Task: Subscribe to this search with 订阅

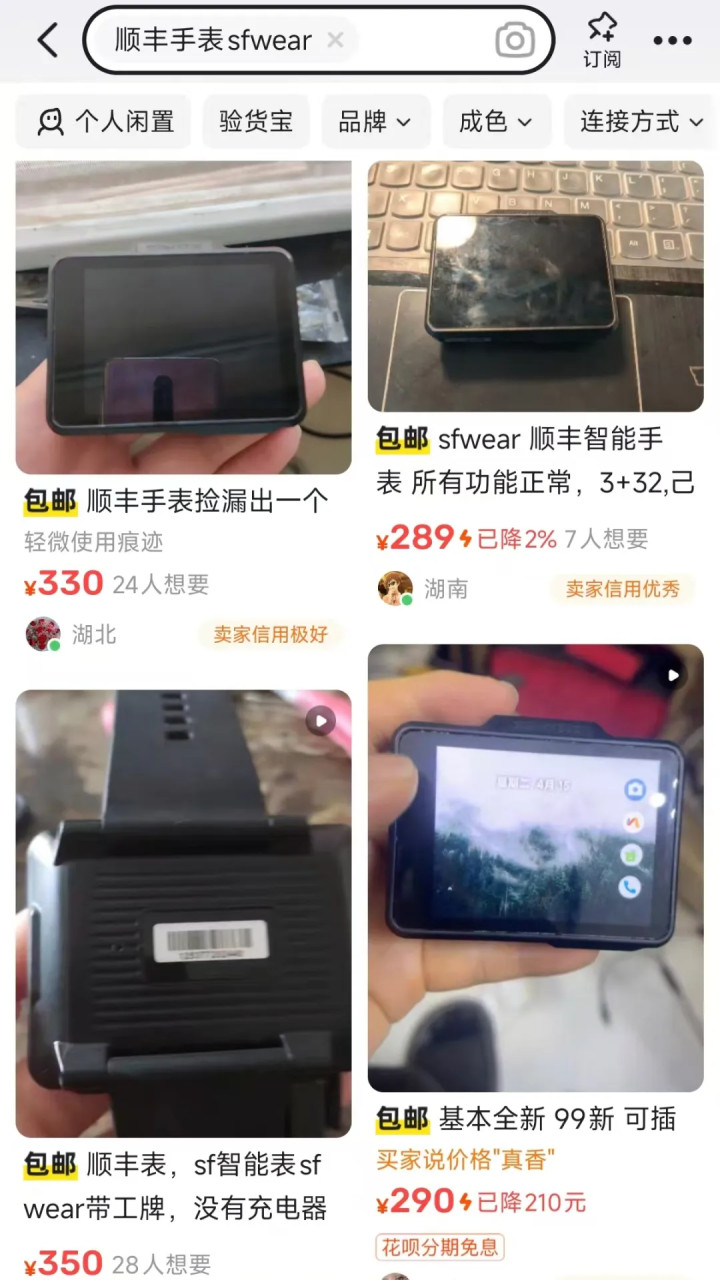Action: [x=602, y=41]
